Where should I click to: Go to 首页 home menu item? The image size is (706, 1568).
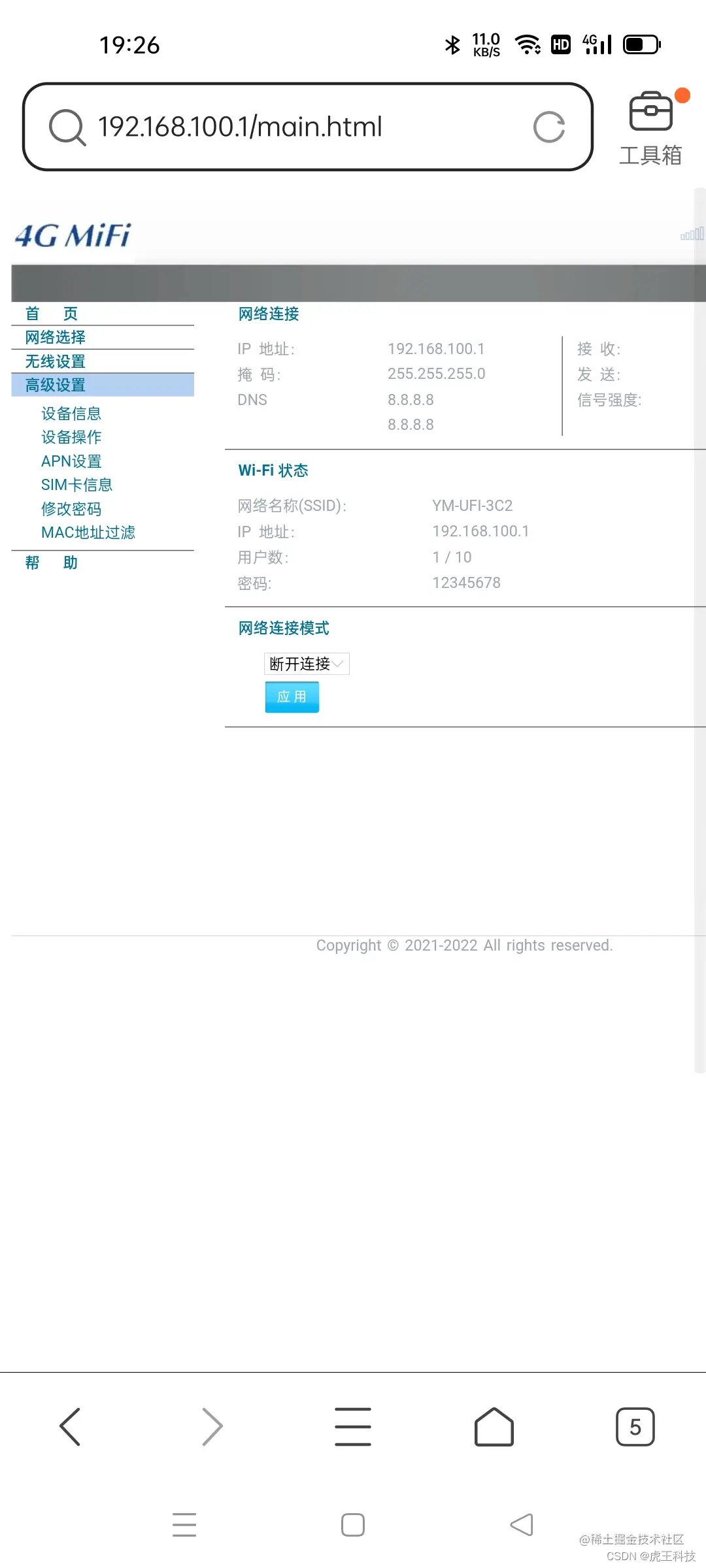pos(52,314)
